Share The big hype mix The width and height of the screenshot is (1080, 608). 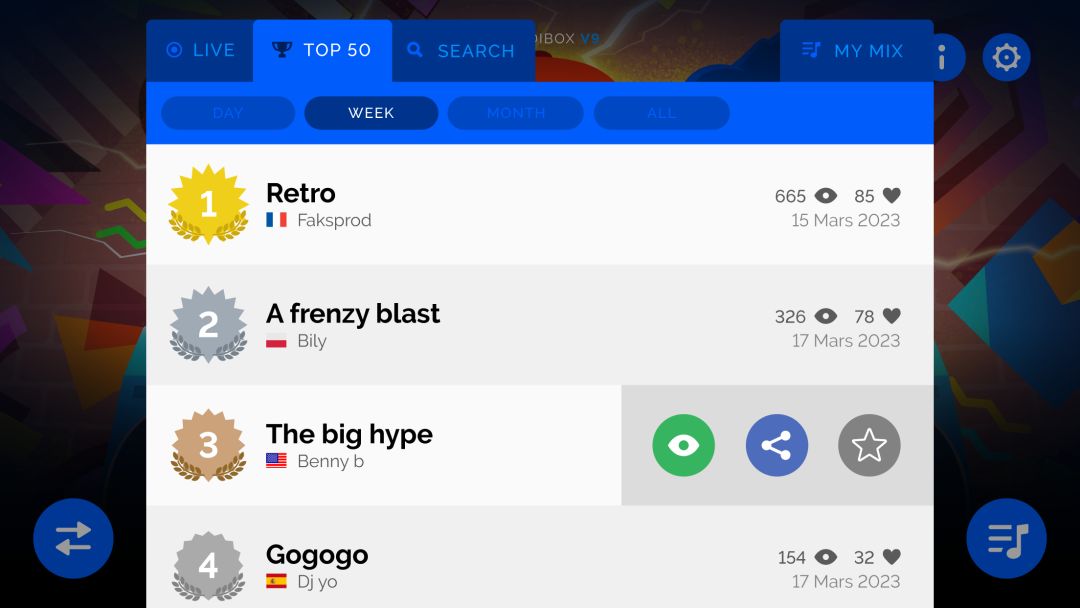point(777,445)
